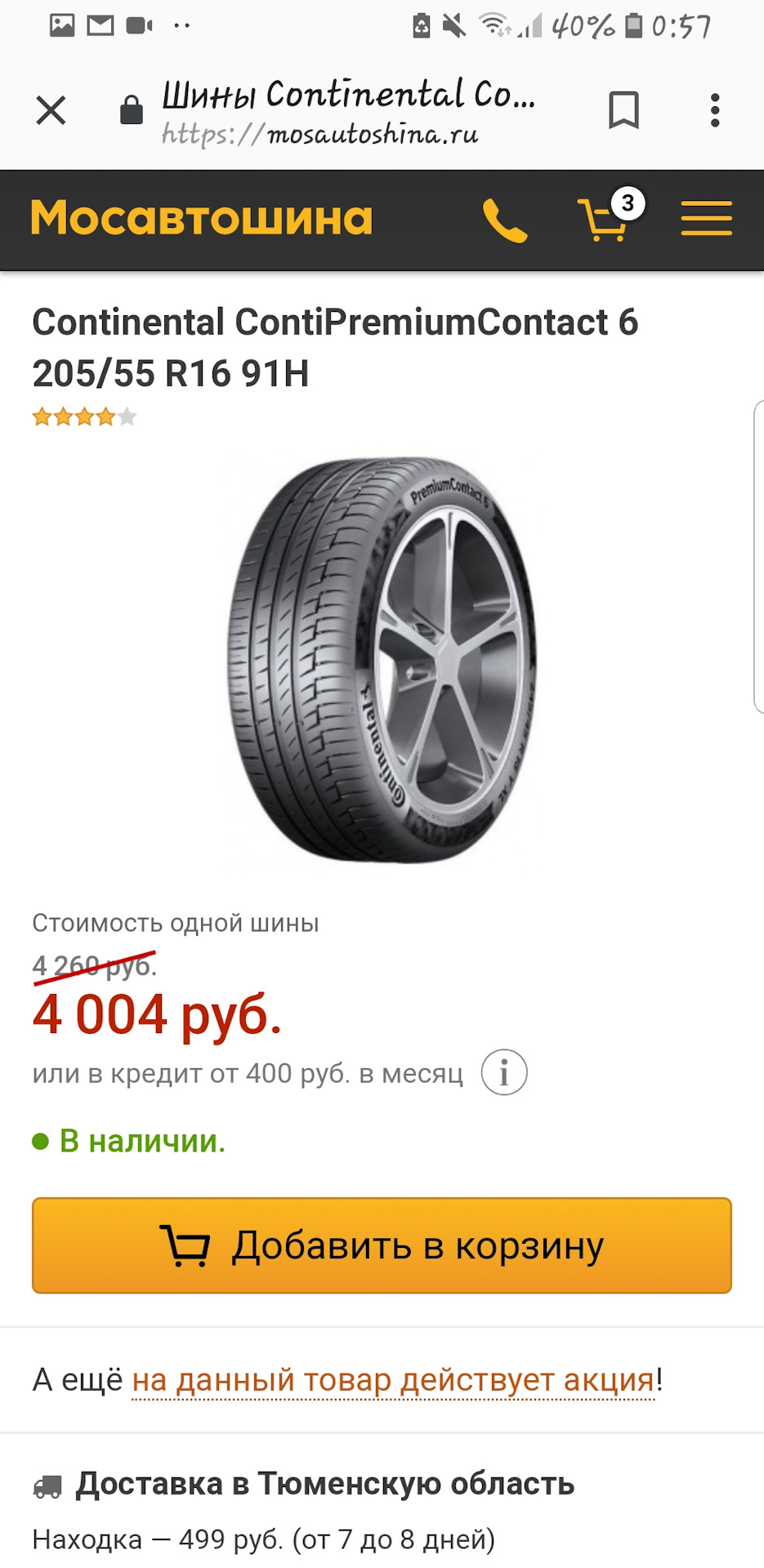Call the store via phone icon
764x1568 pixels.
click(505, 220)
